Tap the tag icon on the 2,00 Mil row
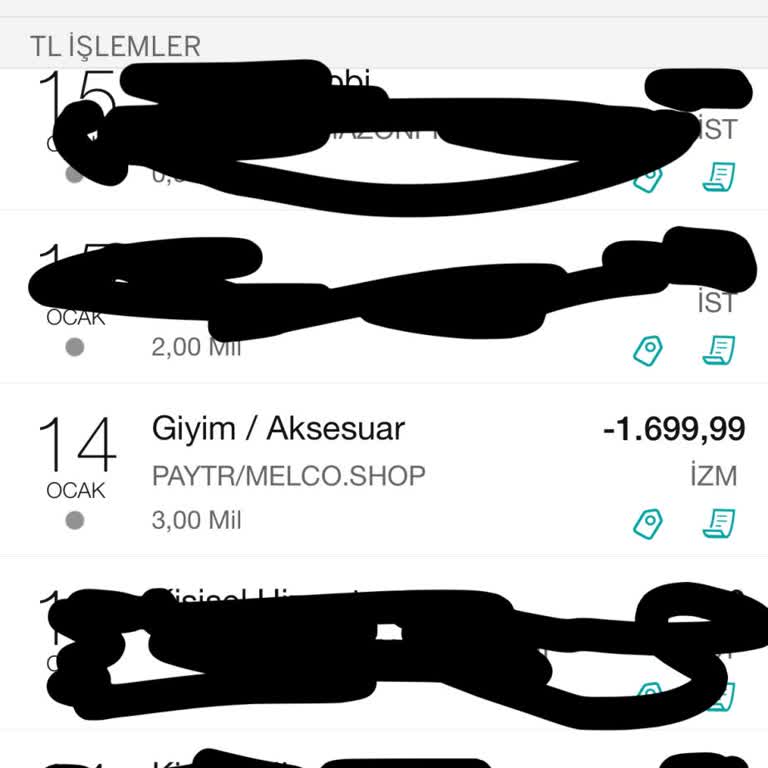The width and height of the screenshot is (768, 768). tap(648, 350)
